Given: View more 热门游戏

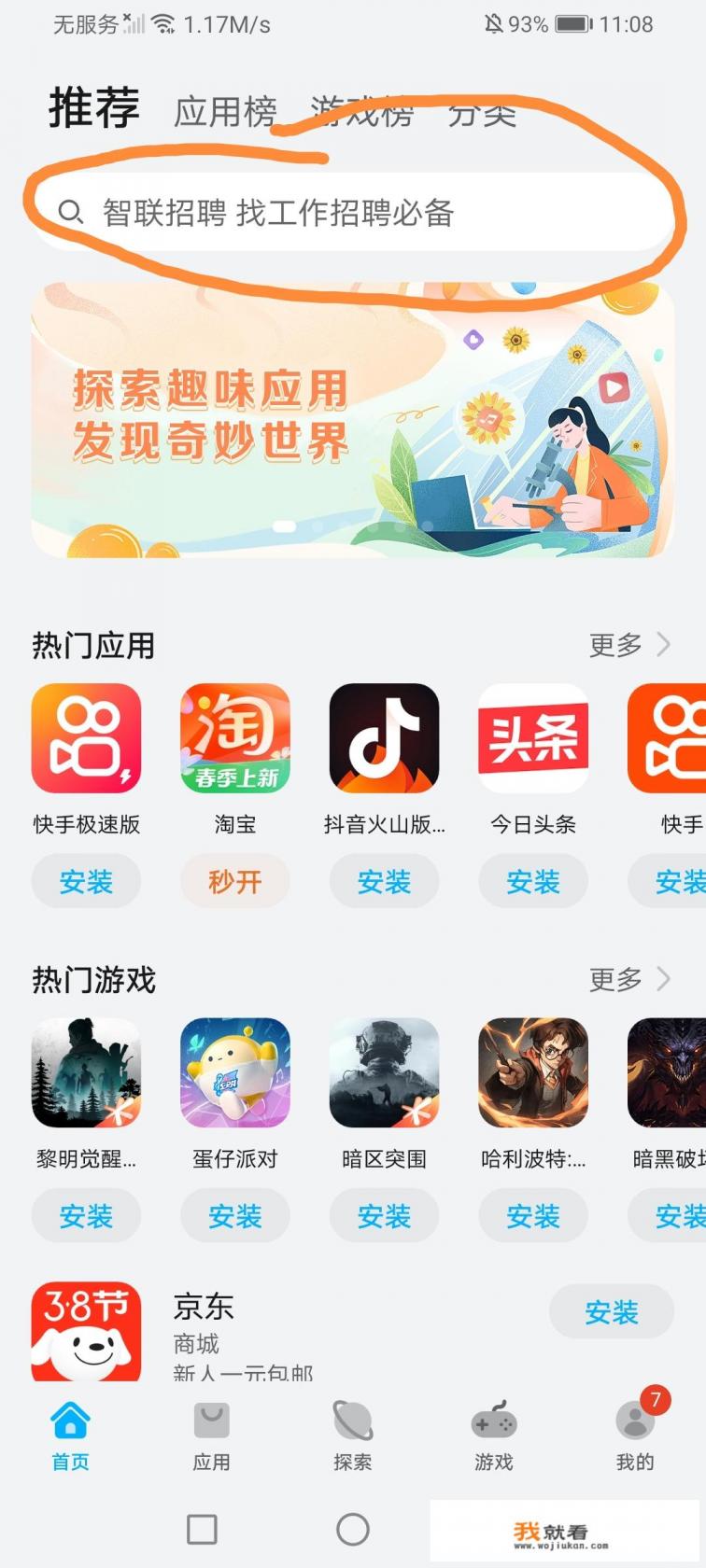Looking at the screenshot, I should click(628, 979).
